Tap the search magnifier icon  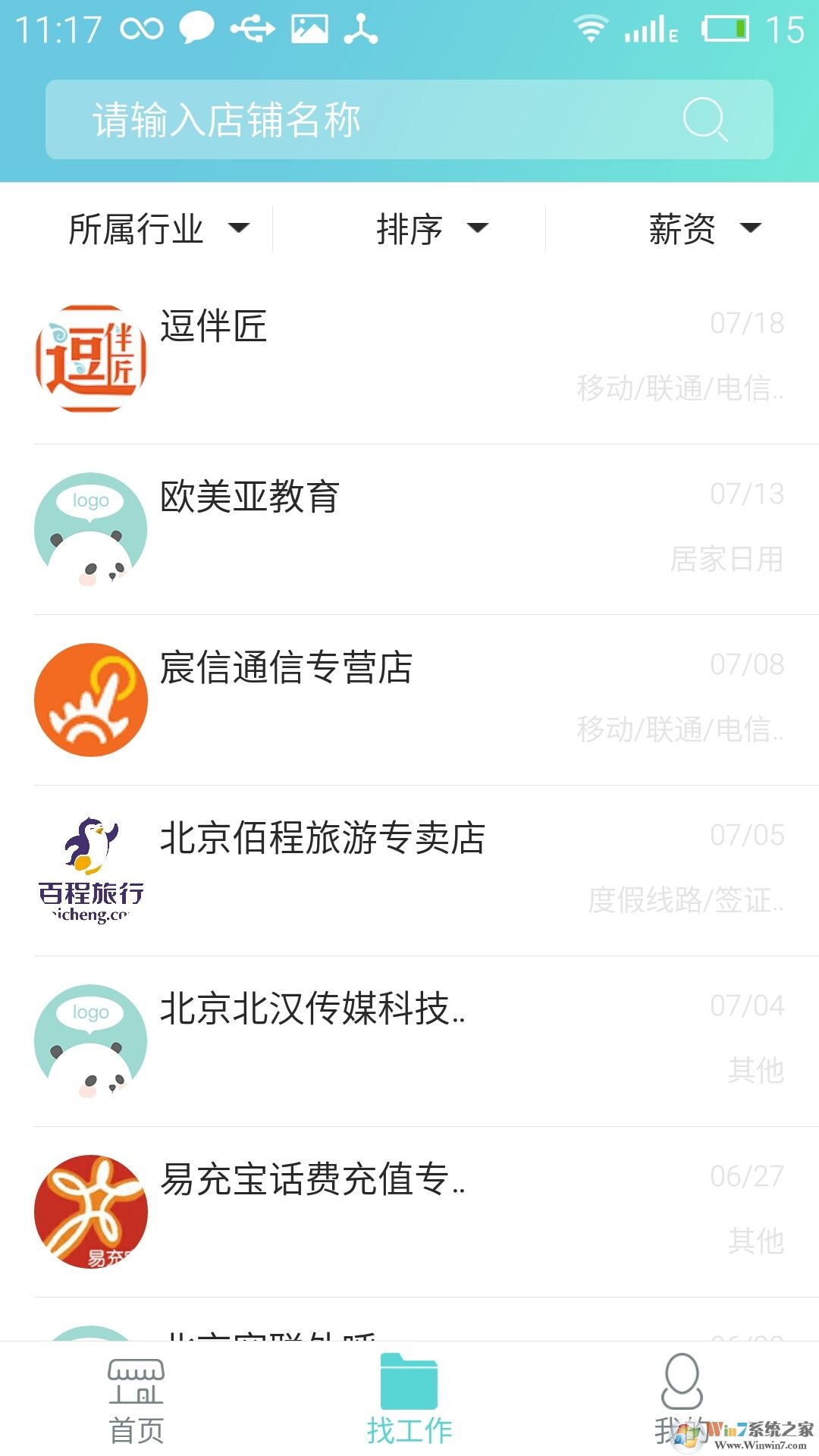pos(704,120)
